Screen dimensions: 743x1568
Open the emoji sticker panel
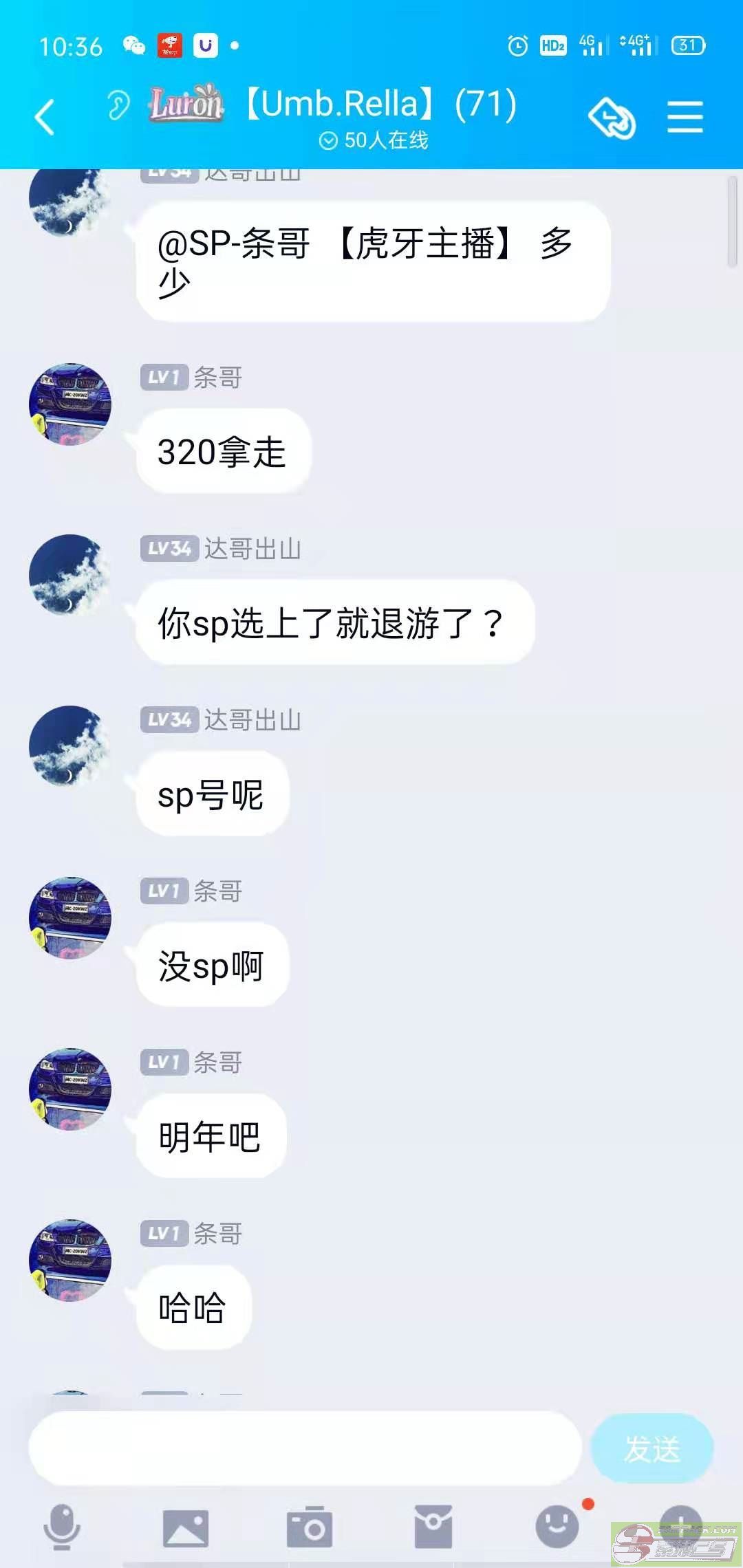(x=557, y=1526)
